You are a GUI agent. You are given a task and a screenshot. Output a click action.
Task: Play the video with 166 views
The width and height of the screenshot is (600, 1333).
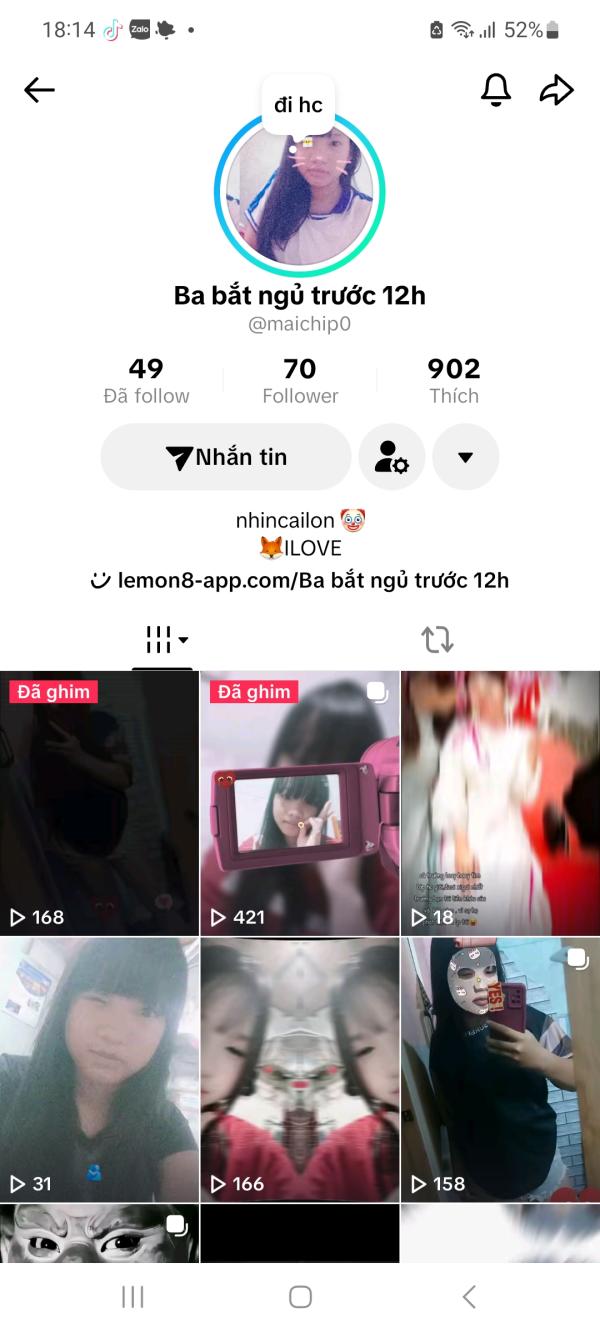tap(300, 1070)
